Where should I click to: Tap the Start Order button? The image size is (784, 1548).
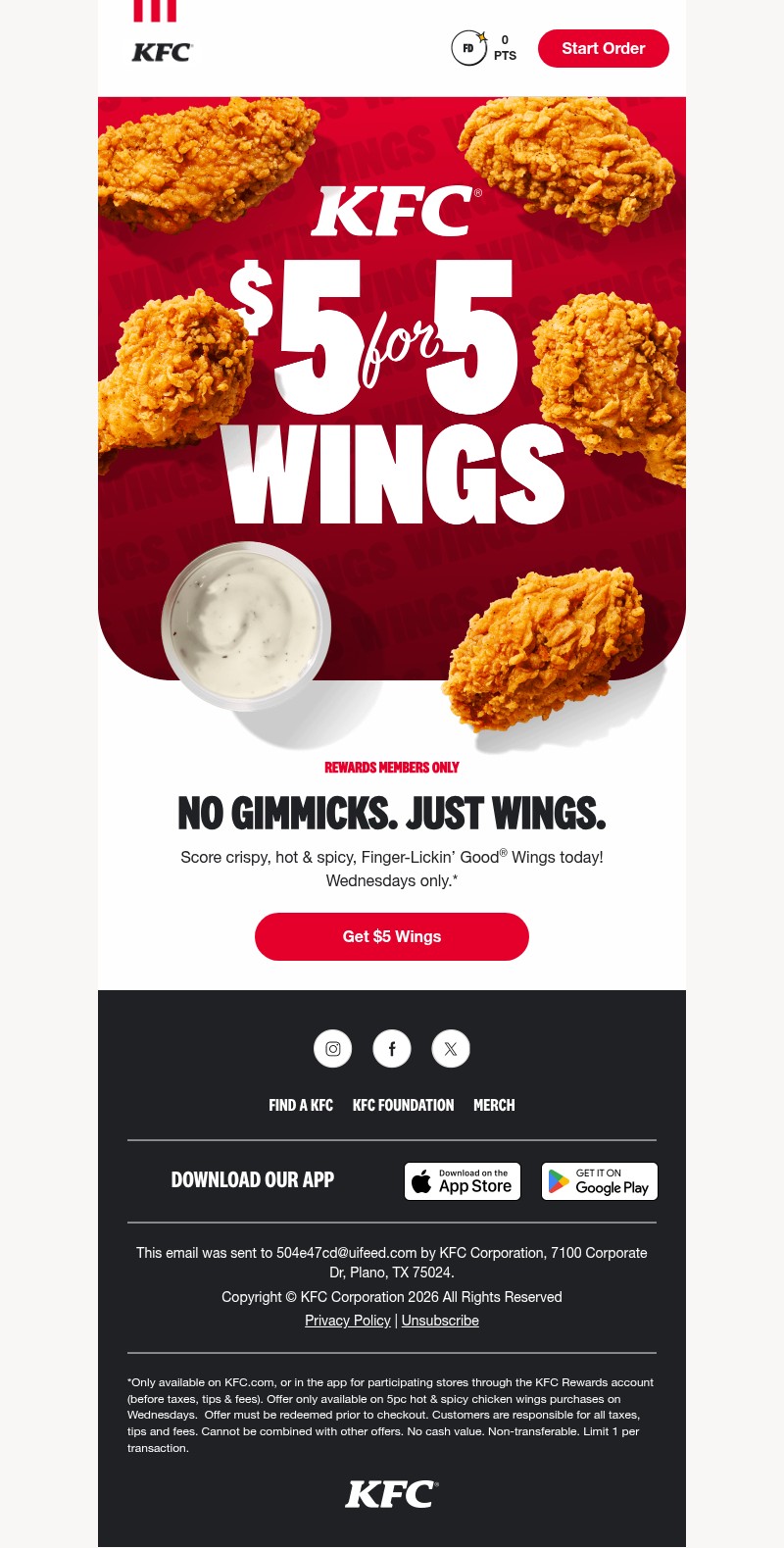pos(603,48)
